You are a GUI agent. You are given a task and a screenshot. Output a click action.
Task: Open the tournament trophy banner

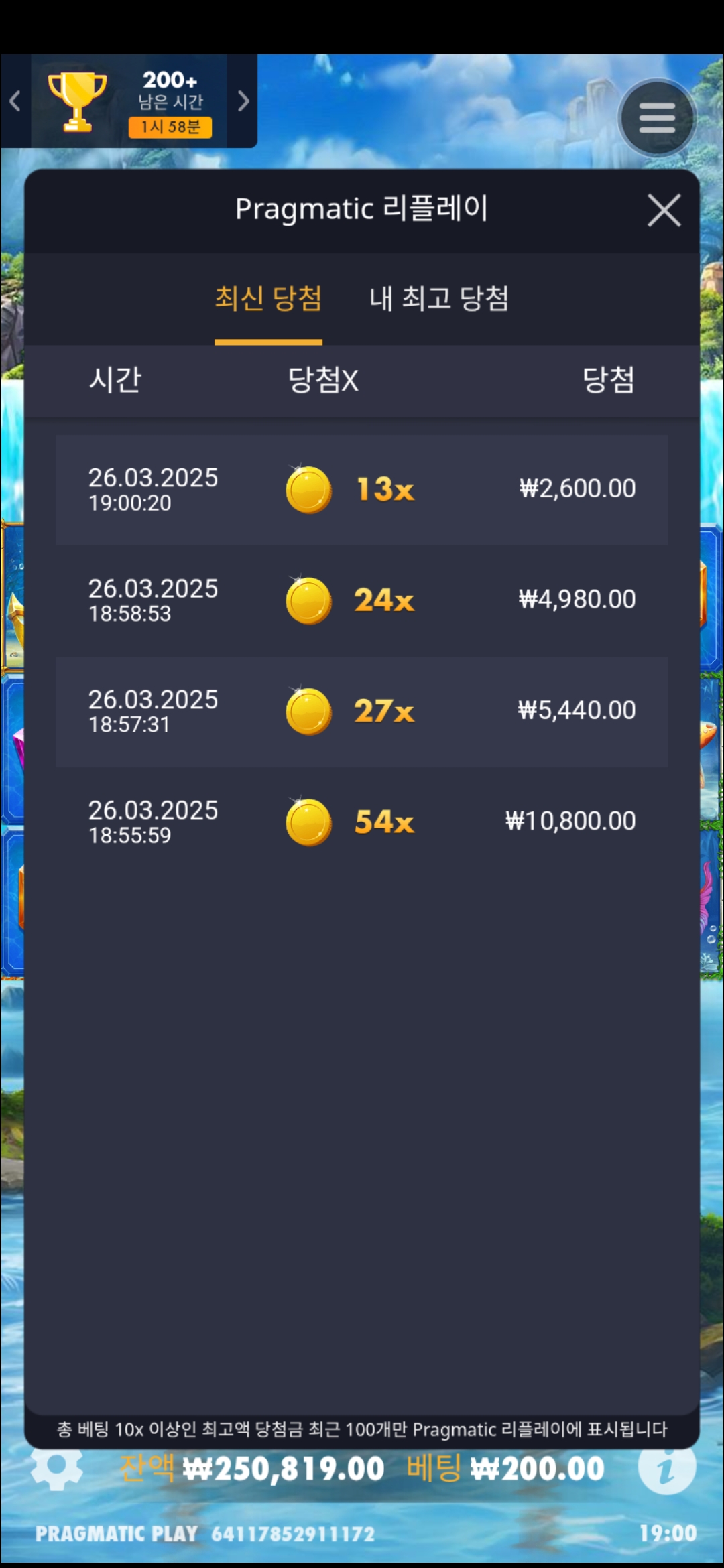click(x=129, y=102)
